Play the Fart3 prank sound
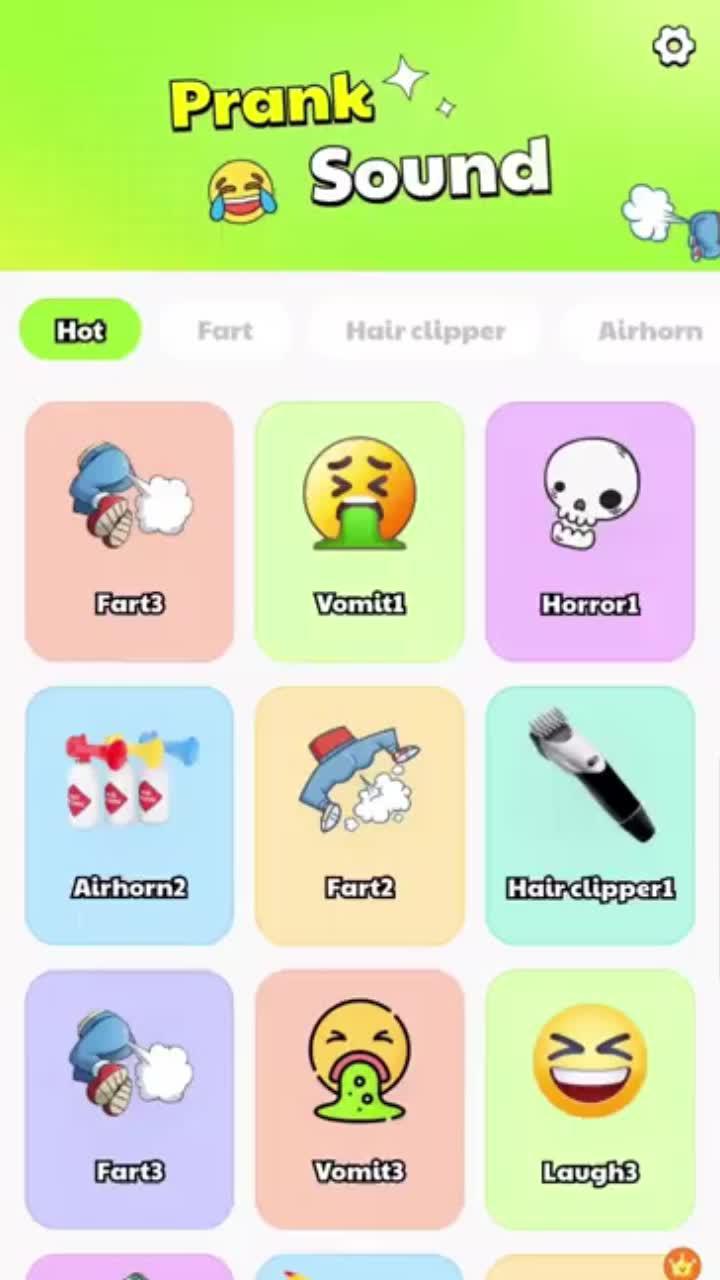This screenshot has height=1280, width=720. point(129,530)
